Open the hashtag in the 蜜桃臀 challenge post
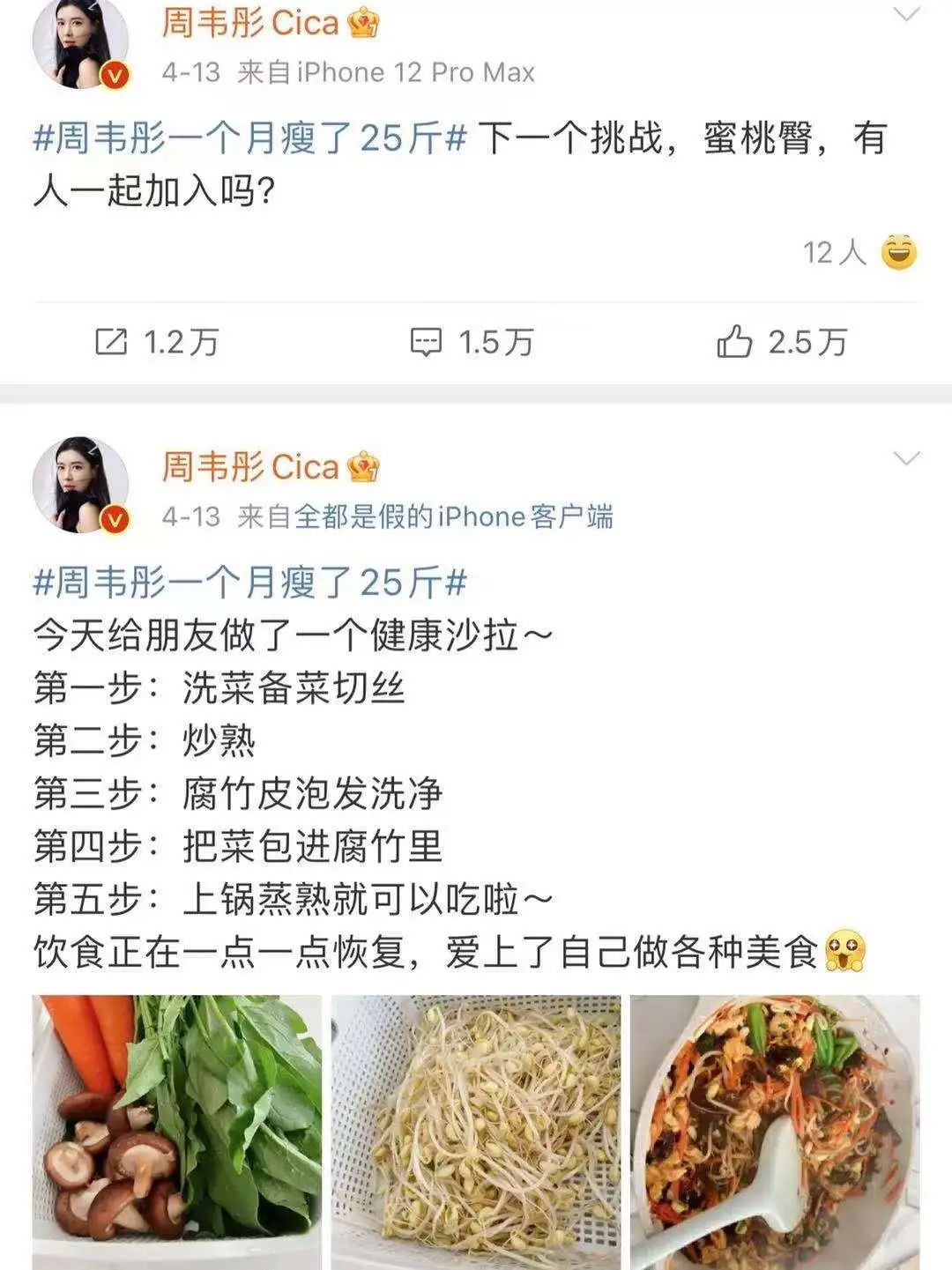The image size is (952, 1270). tap(249, 139)
